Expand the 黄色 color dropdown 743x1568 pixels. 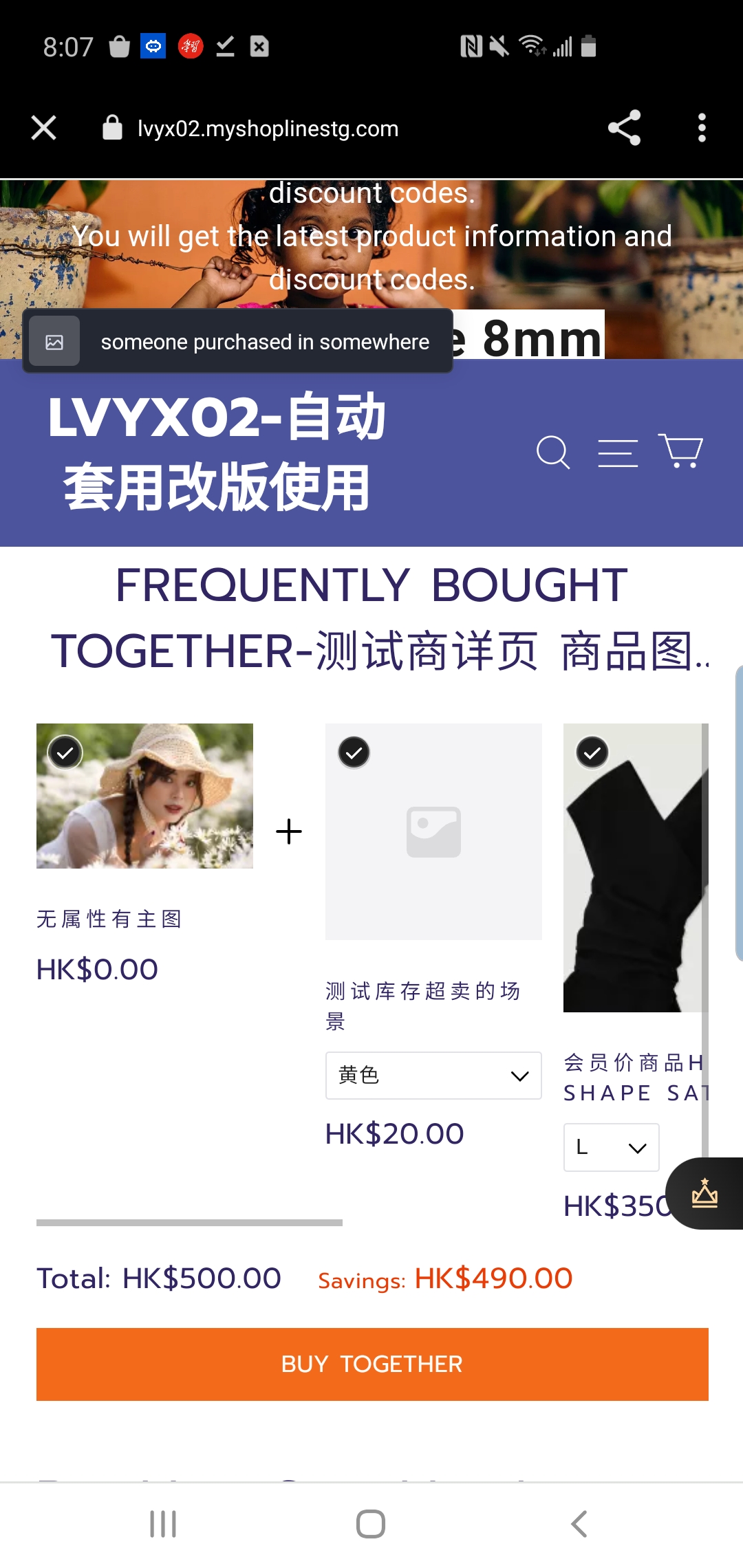click(x=433, y=1075)
